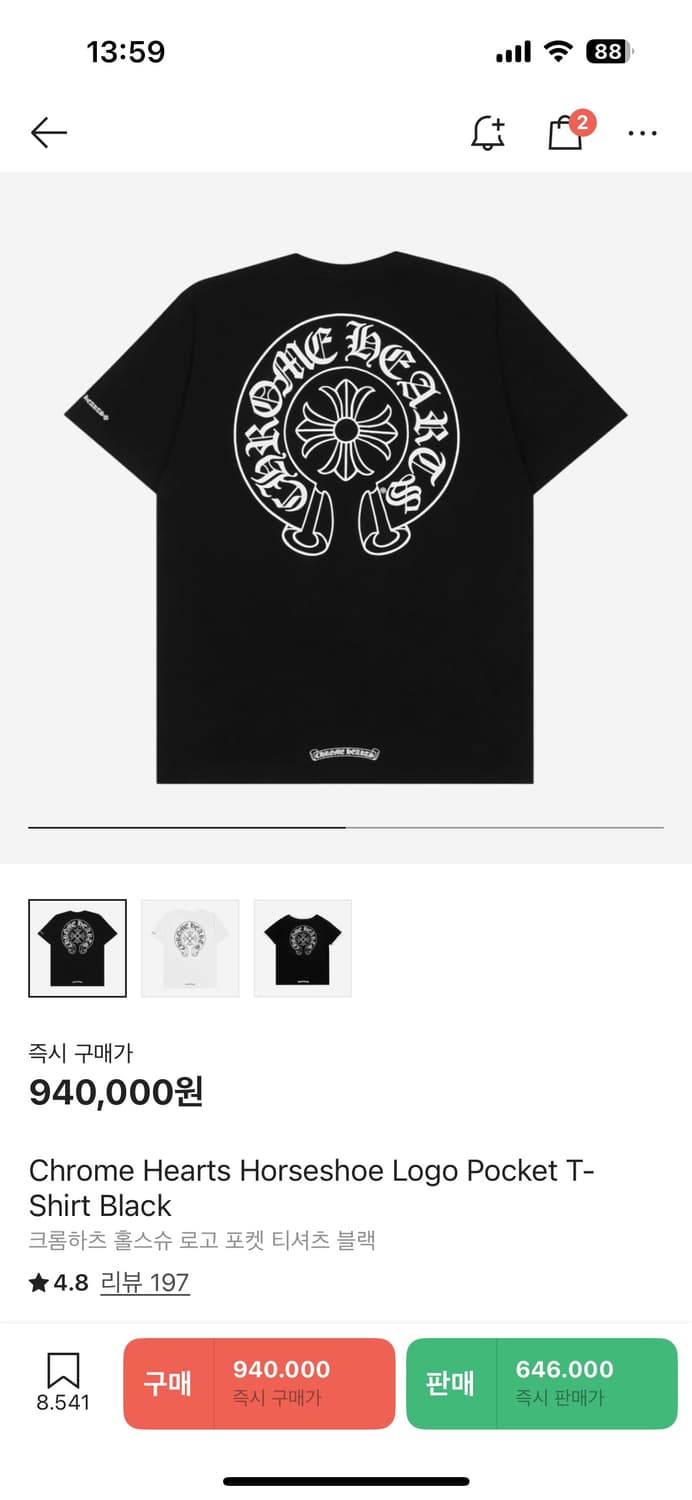Set a price alert with the bell icon
The height and width of the screenshot is (1500, 692).
(488, 132)
